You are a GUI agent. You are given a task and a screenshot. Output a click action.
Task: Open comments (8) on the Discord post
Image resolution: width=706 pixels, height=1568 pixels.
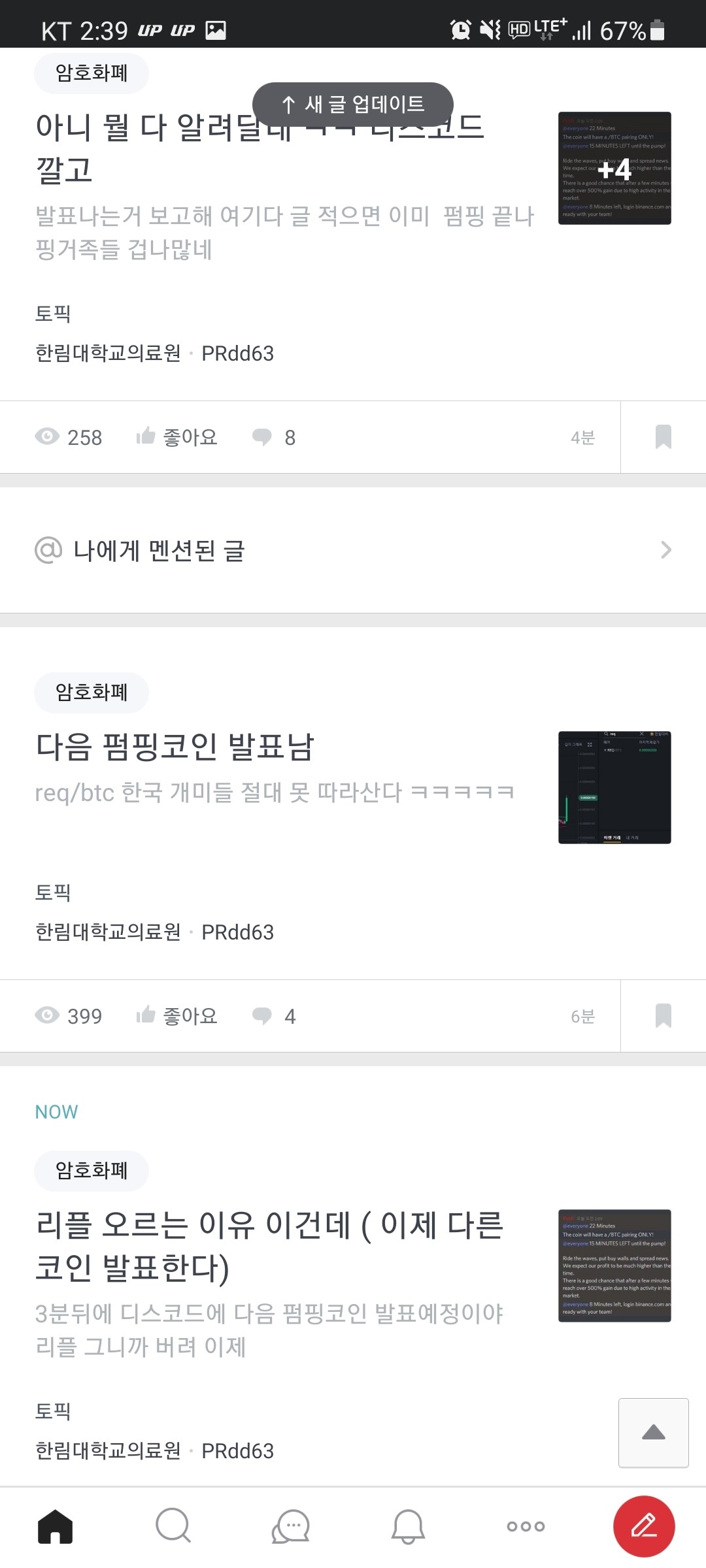click(273, 436)
